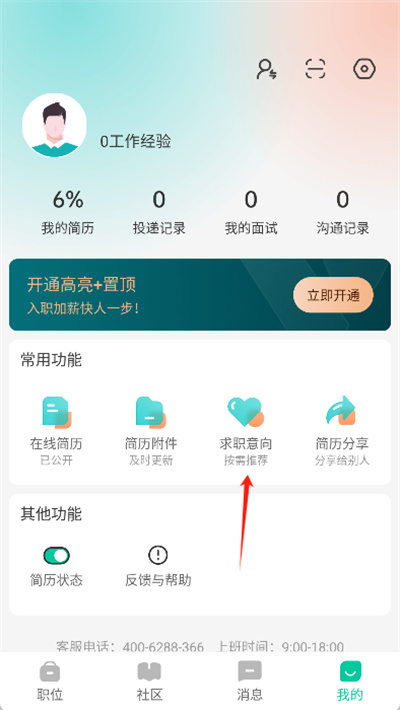This screenshot has width=400, height=710.
Task: Select the 我的 tab
Action: click(x=350, y=681)
